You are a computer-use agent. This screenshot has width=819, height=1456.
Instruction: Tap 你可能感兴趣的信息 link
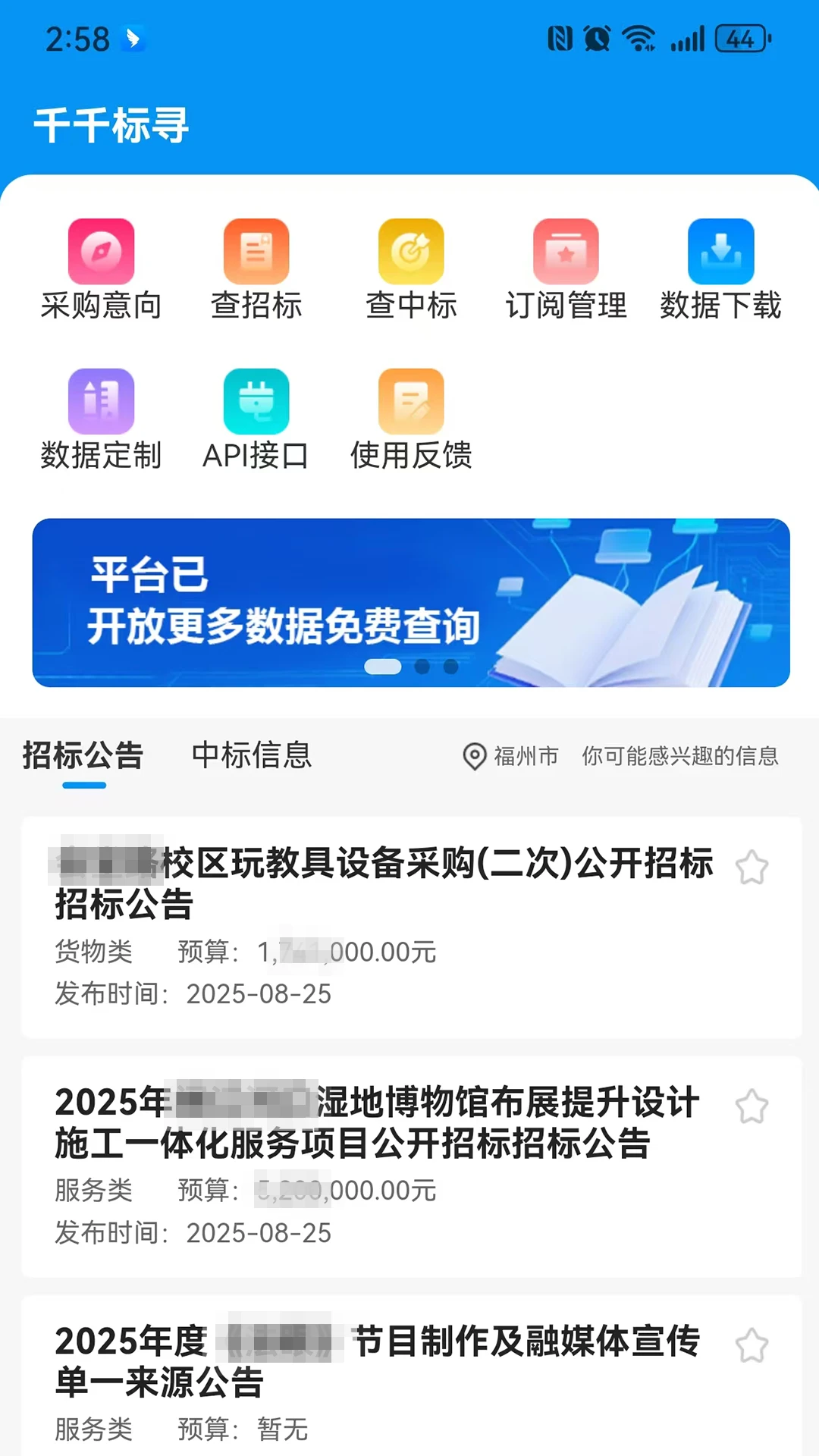[x=679, y=755]
